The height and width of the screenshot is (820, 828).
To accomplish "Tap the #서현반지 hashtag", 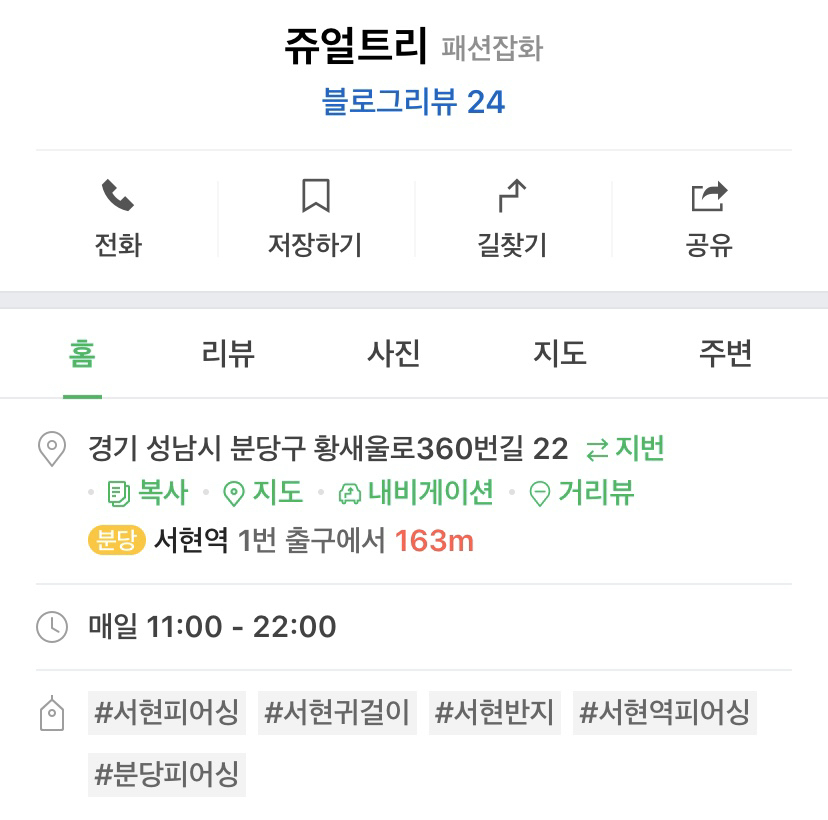I will [495, 712].
